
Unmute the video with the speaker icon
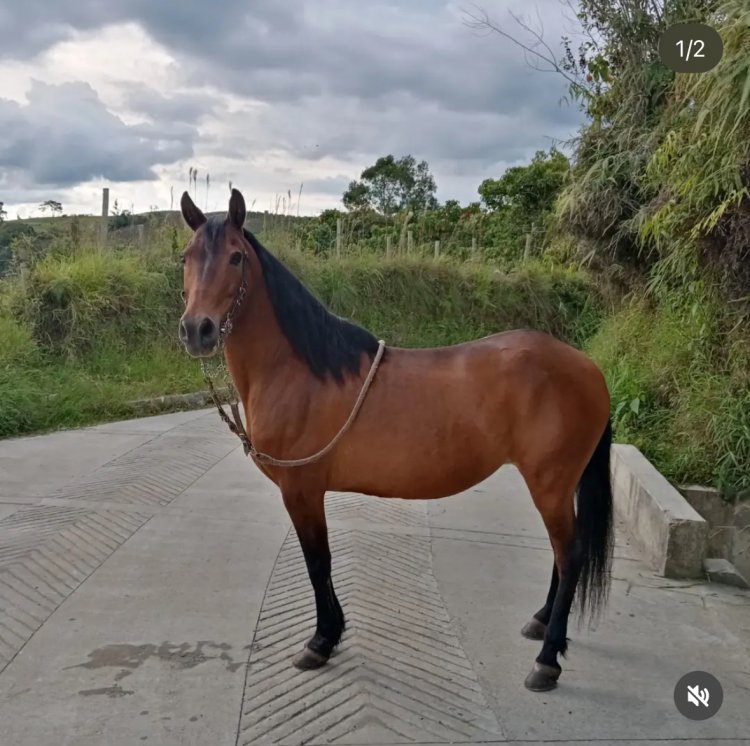point(698,695)
